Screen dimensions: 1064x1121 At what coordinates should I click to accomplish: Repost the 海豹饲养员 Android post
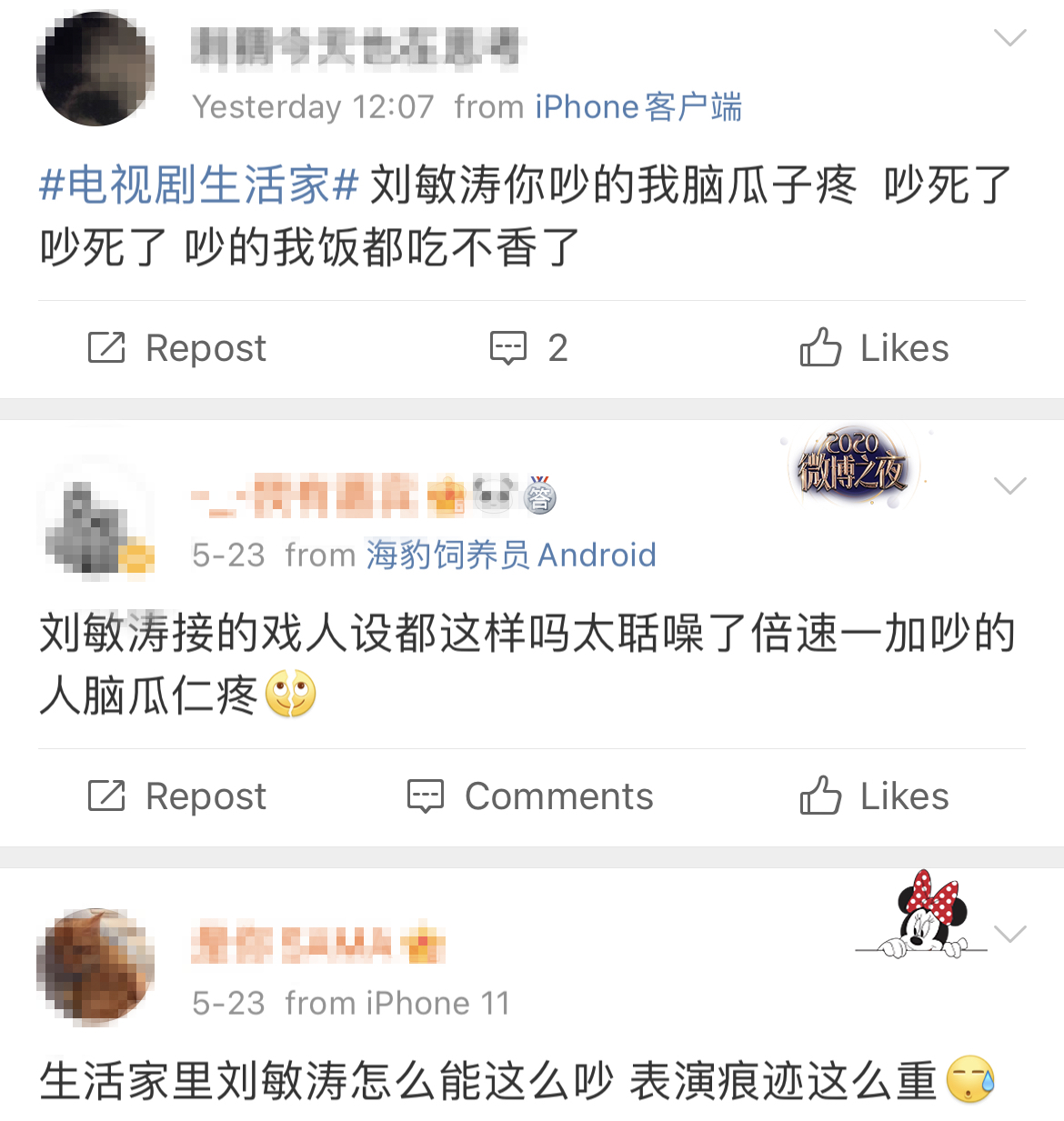point(177,796)
